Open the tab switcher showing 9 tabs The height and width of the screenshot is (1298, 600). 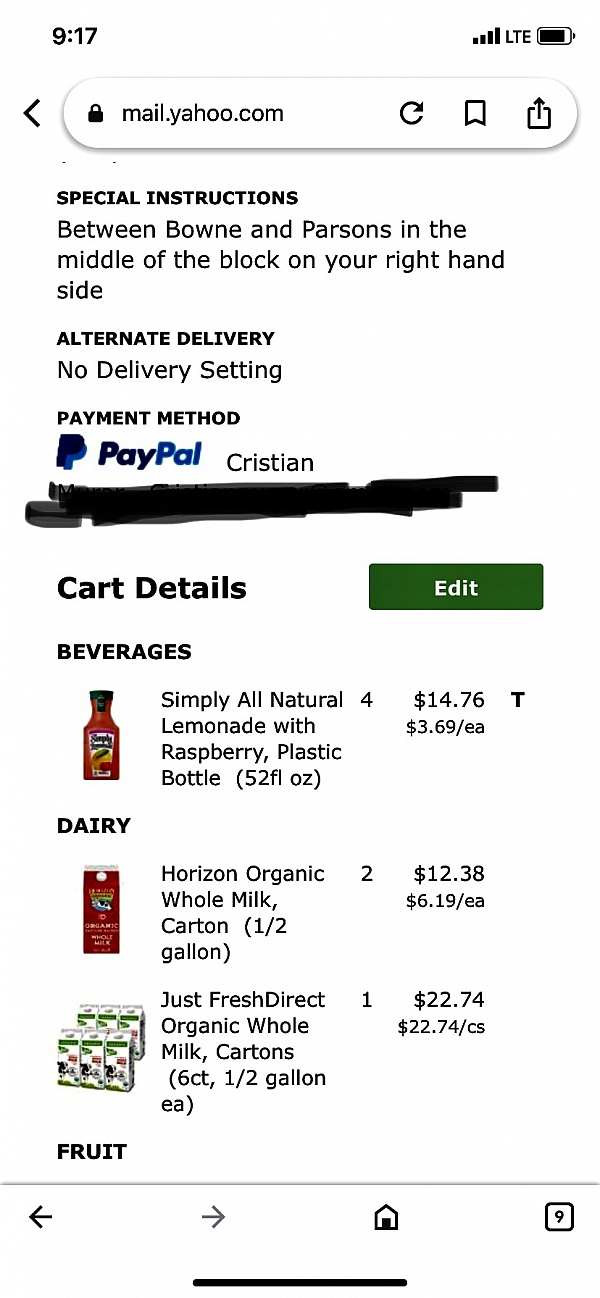point(559,1216)
